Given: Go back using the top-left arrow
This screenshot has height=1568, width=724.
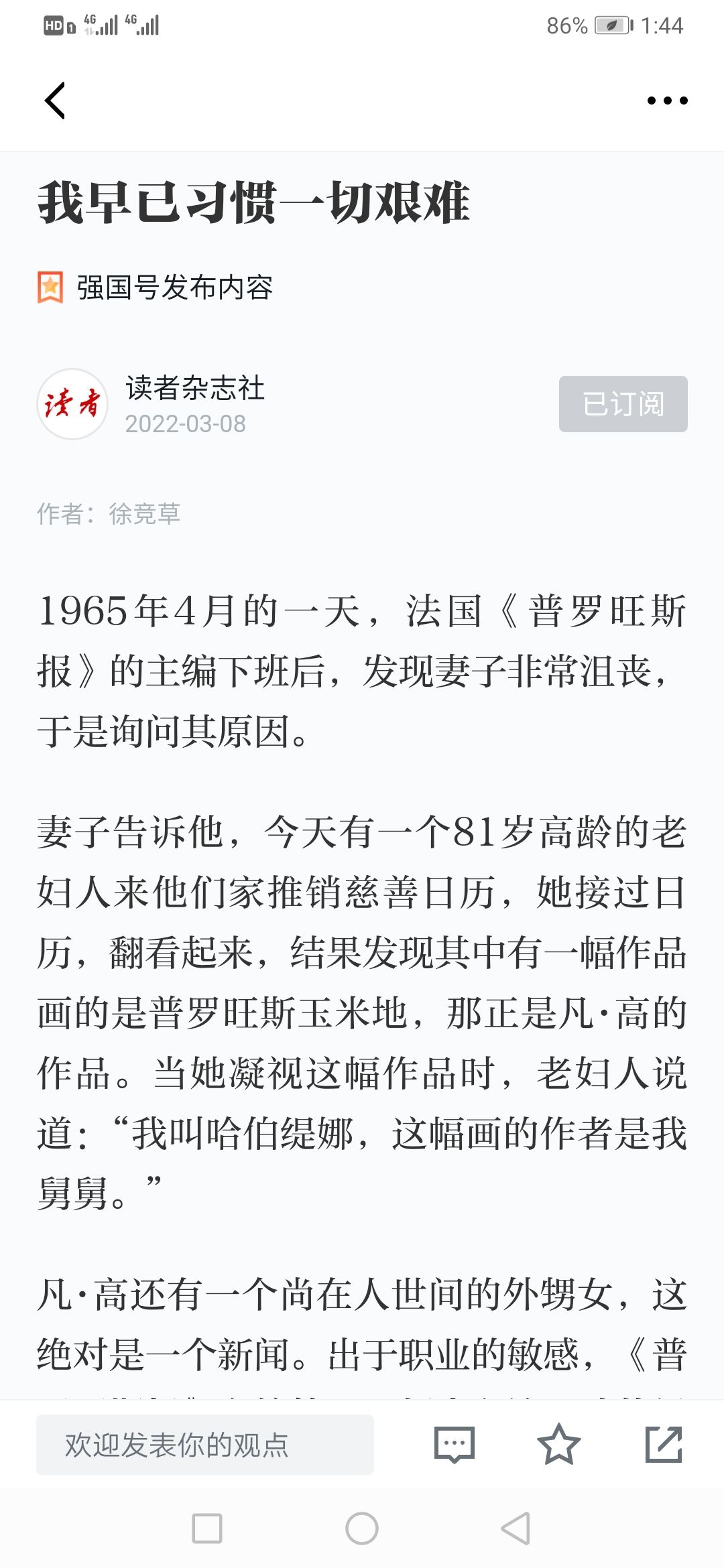Looking at the screenshot, I should pos(55,101).
